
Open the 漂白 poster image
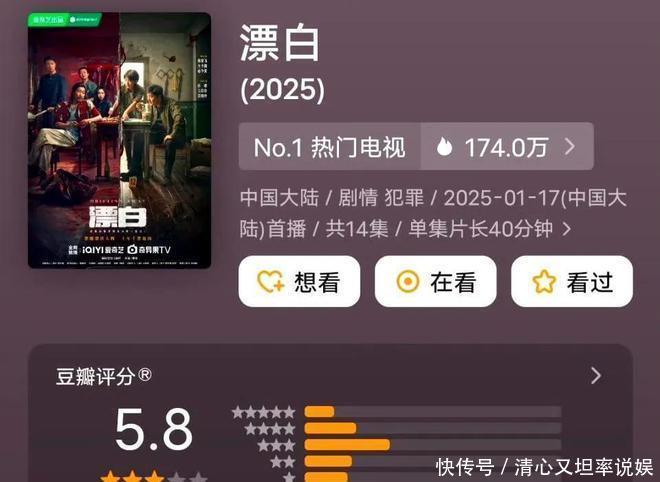click(119, 140)
